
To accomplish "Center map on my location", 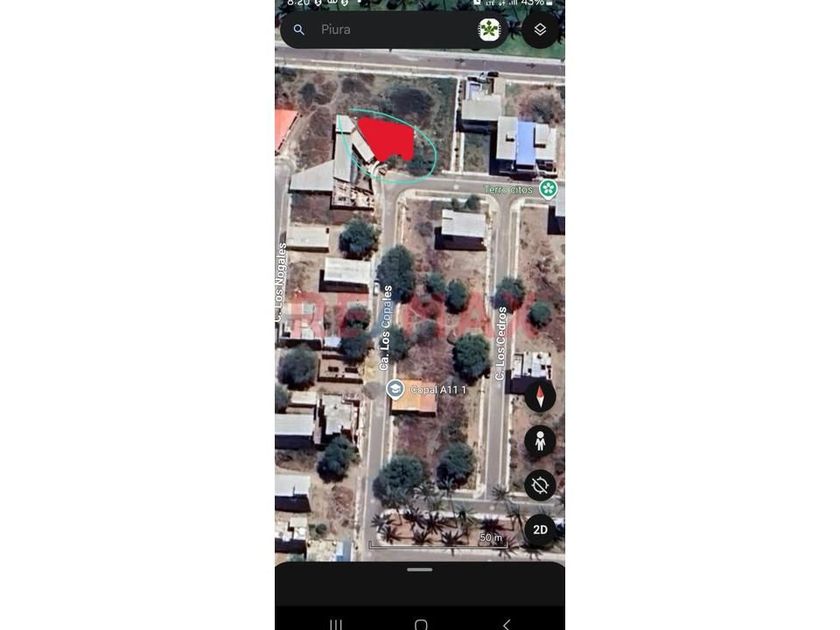I will (x=540, y=485).
